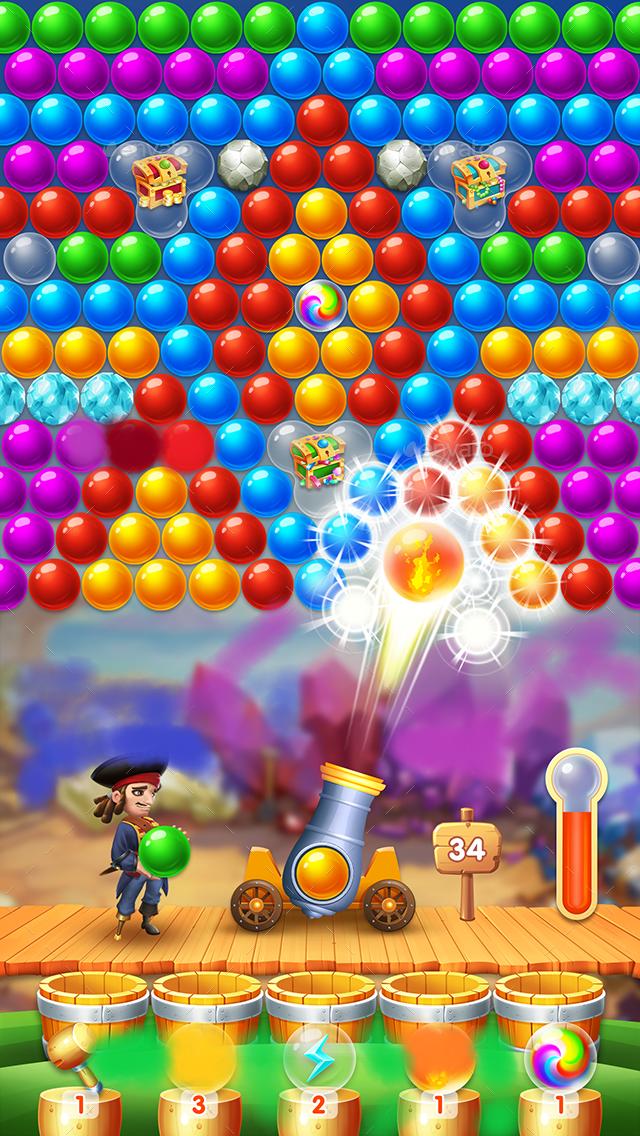The height and width of the screenshot is (1136, 640).
Task: Select the rainbow swirl booster
Action: pos(560,1058)
